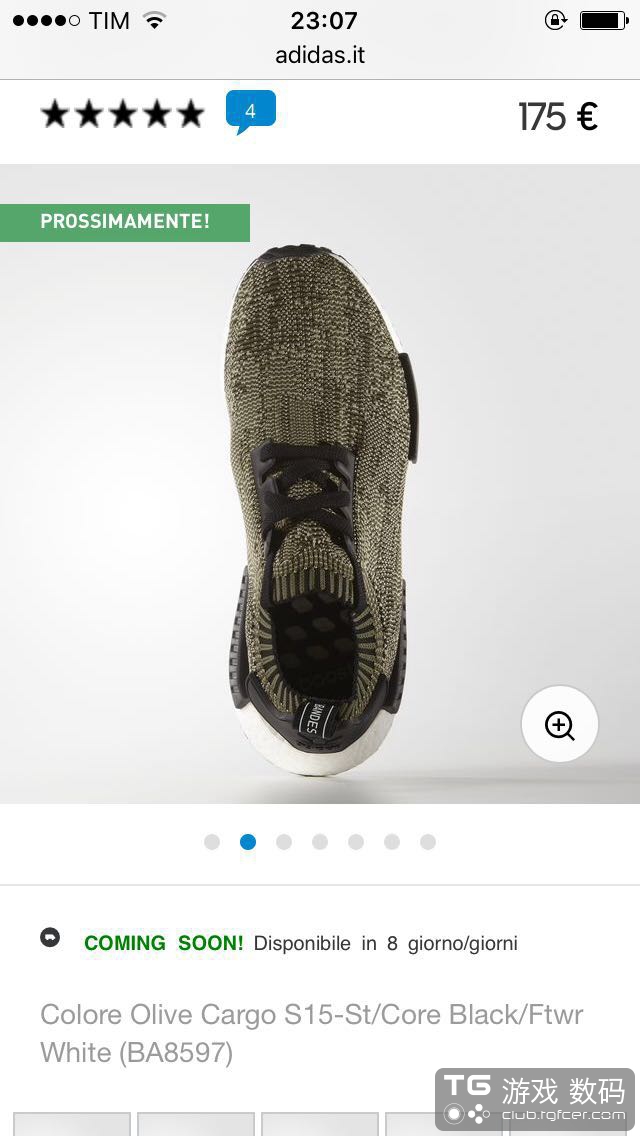Jump to the first image dot
Image resolution: width=640 pixels, height=1136 pixels.
click(x=212, y=842)
